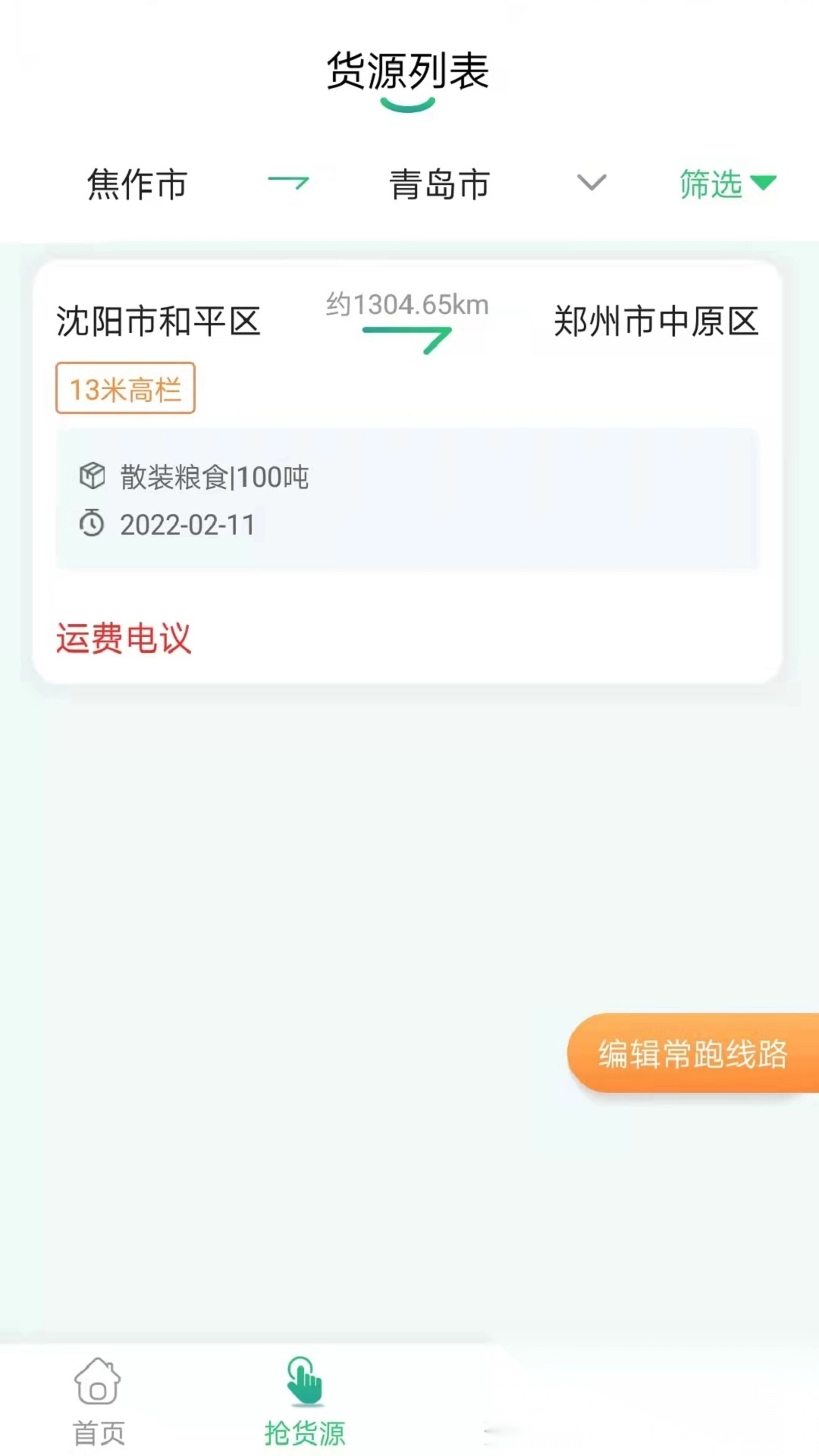This screenshot has height=1456, width=819.
Task: Expand the route chevron dropdown
Action: click(591, 183)
